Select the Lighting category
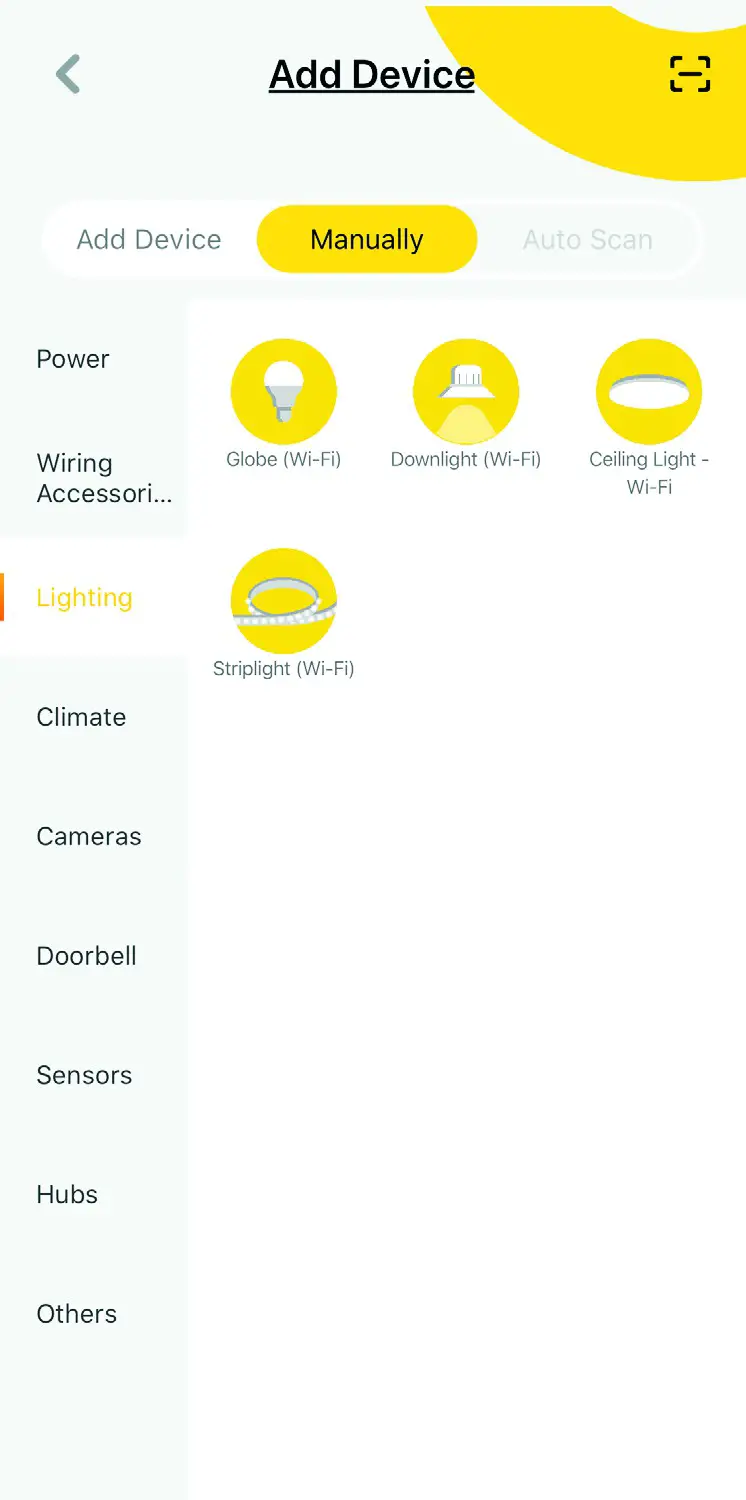 [84, 598]
